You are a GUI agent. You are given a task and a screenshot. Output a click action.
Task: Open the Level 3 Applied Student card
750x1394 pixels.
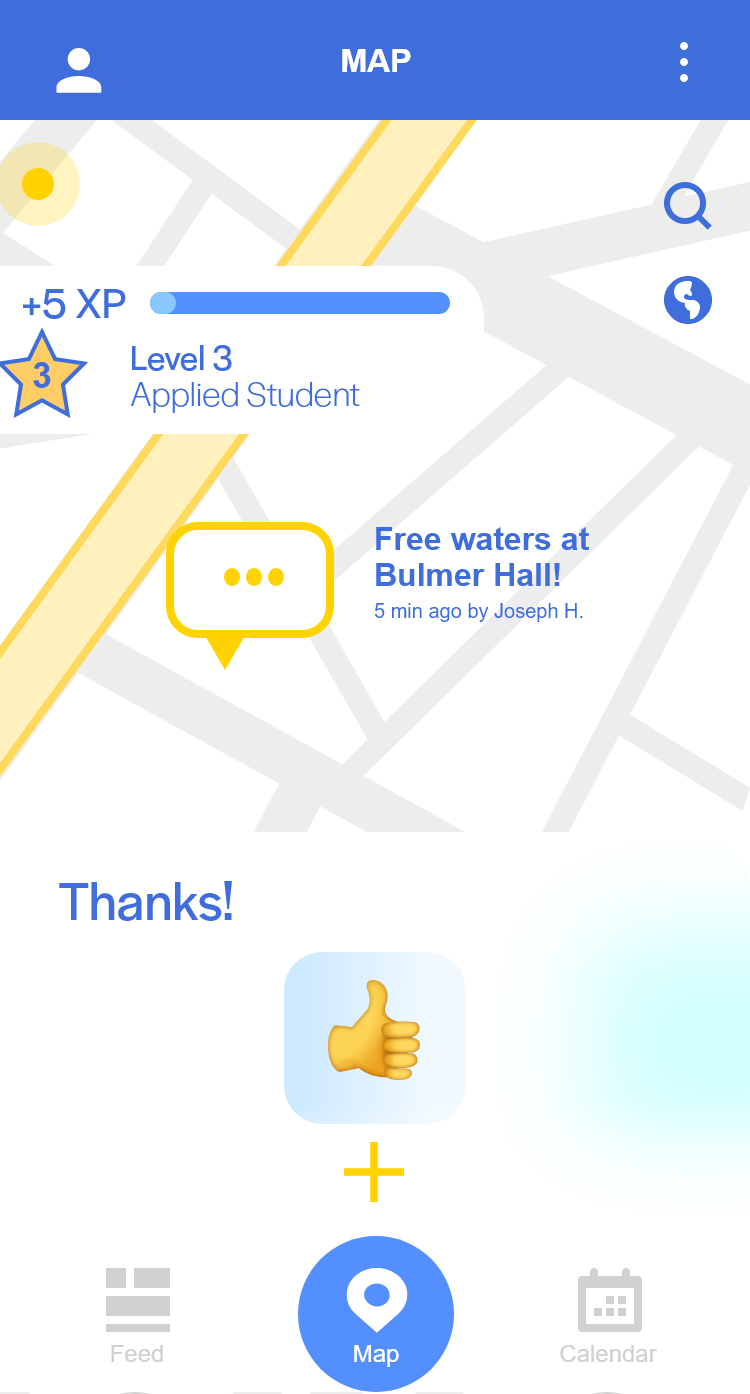click(x=242, y=350)
